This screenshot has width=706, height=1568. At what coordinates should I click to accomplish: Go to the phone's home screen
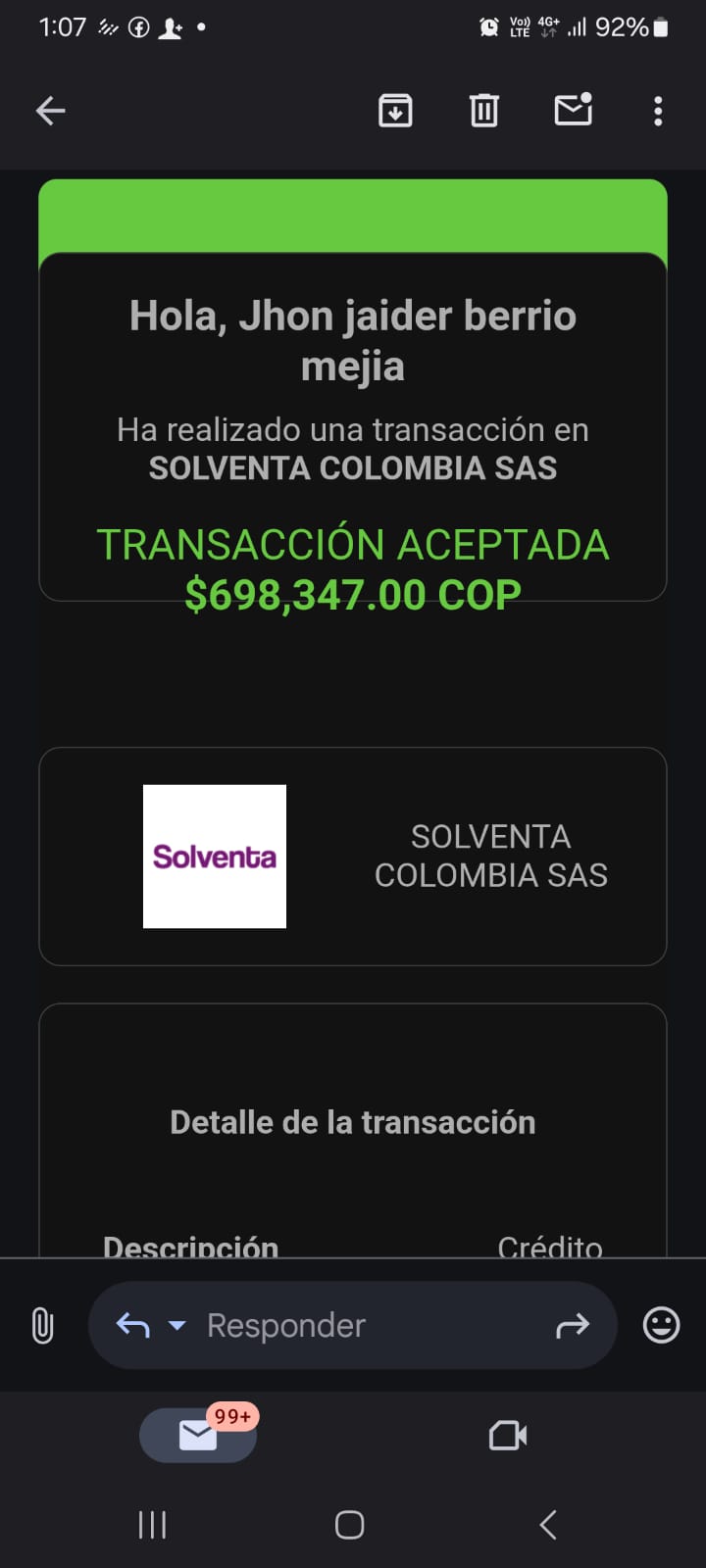coord(350,1525)
